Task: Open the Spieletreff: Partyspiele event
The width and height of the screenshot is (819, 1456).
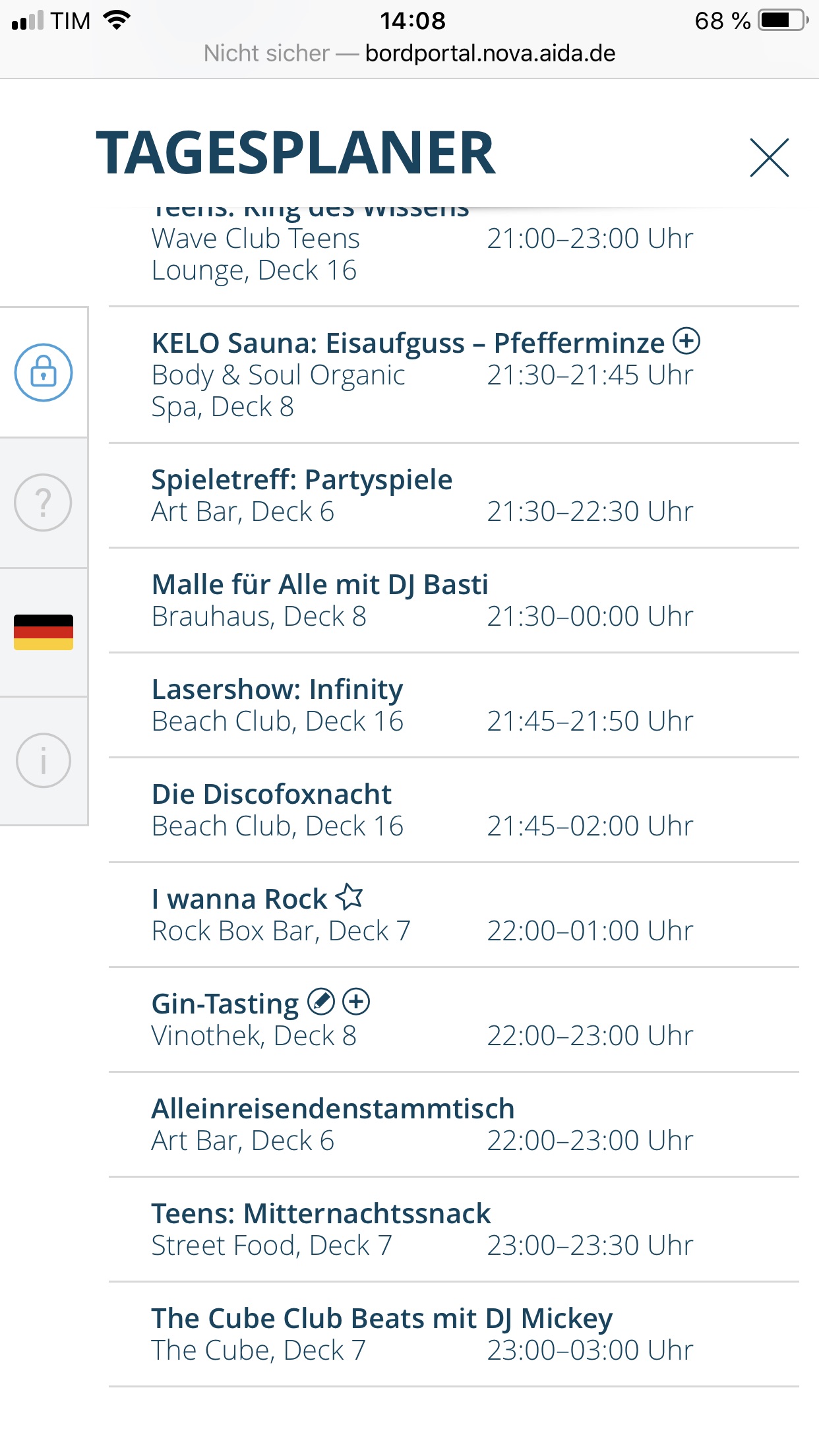Action: [x=302, y=480]
